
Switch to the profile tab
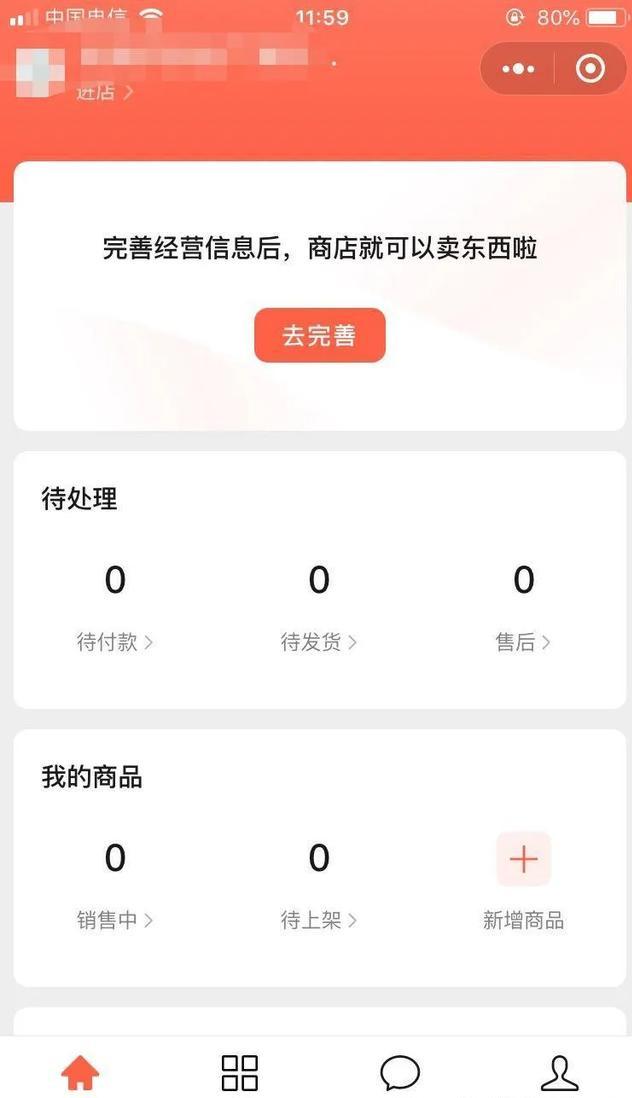tap(559, 1072)
